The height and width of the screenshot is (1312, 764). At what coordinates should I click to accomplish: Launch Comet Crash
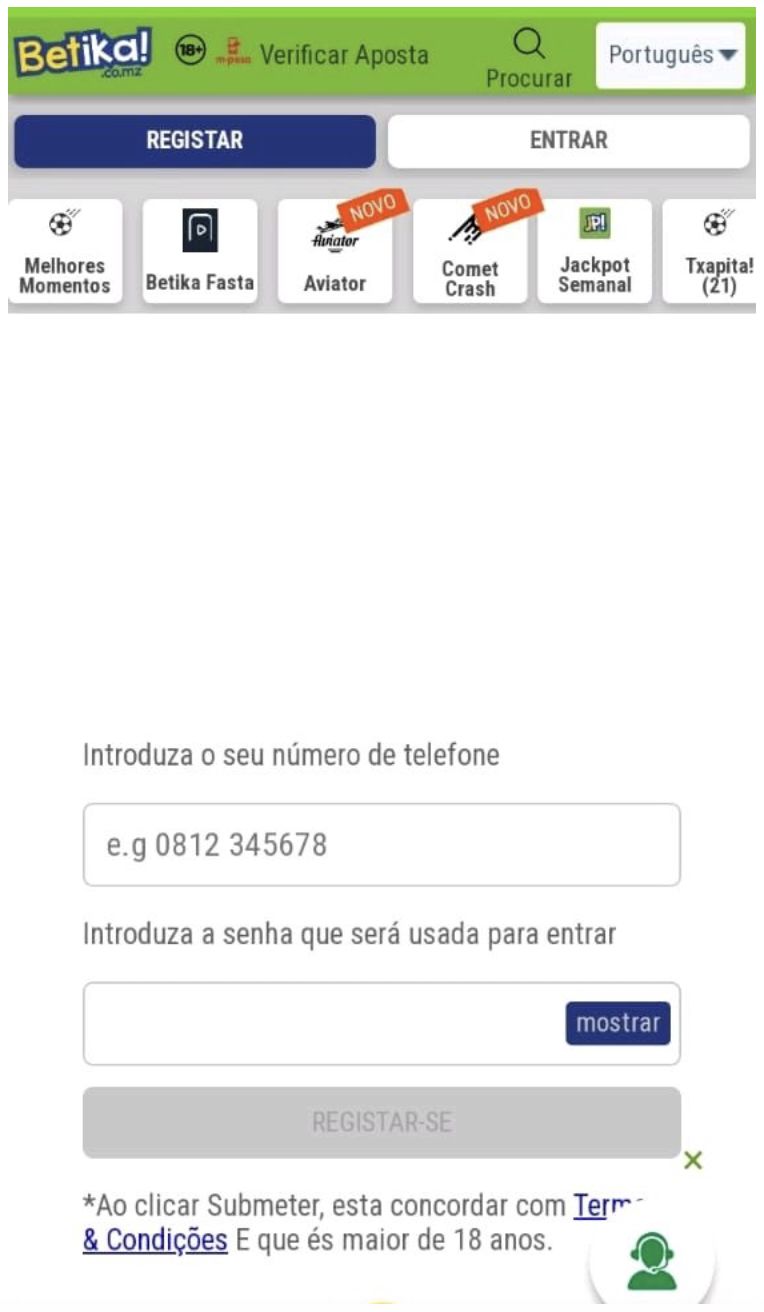coord(470,251)
